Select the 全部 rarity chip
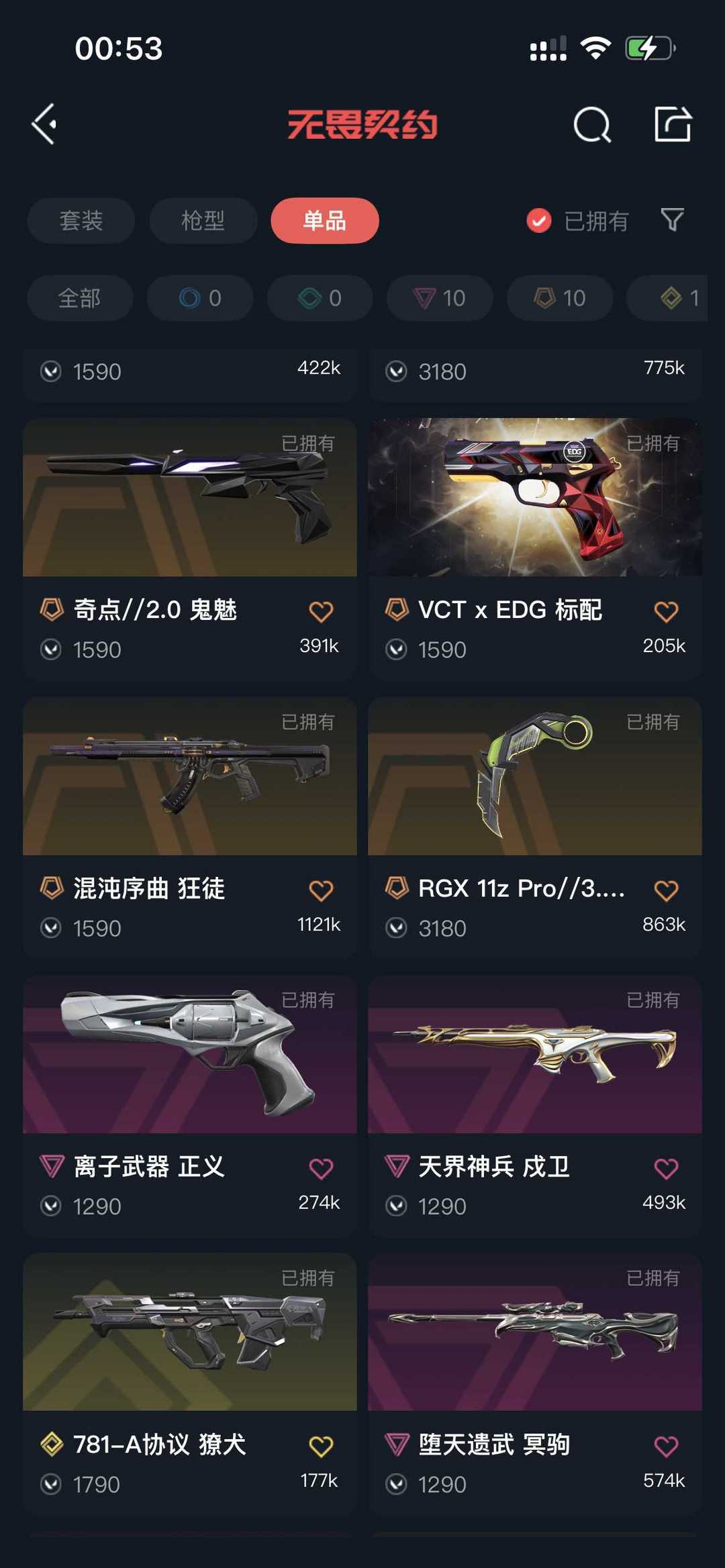The width and height of the screenshot is (725, 1568). click(x=80, y=298)
